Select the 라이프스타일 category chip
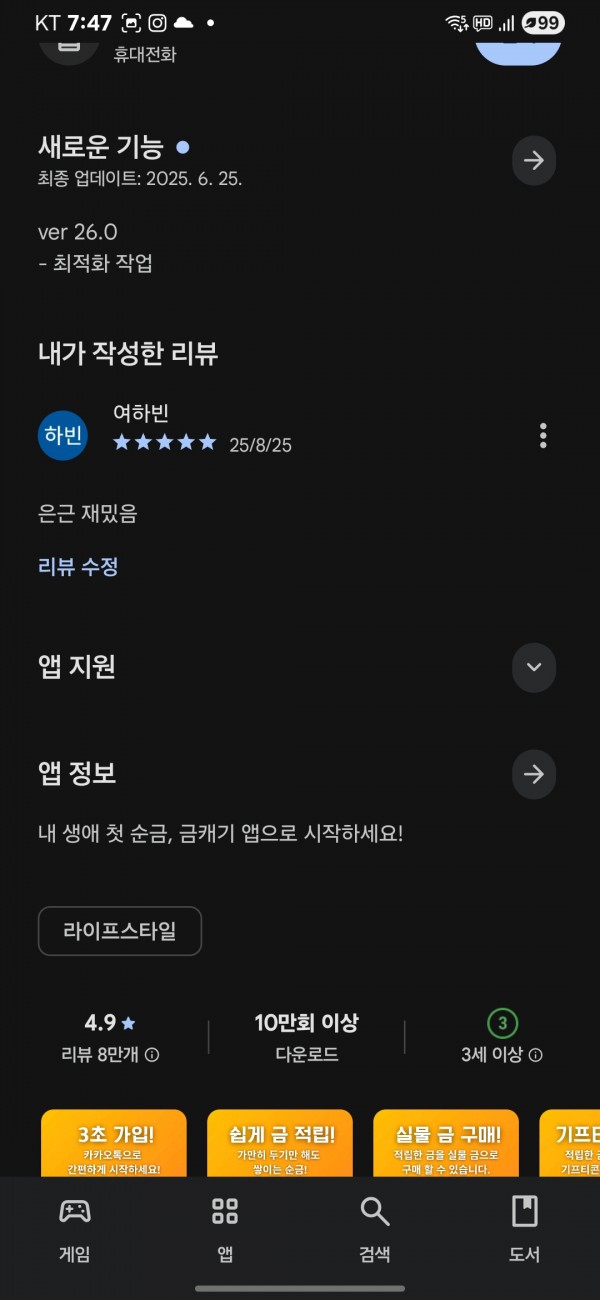The image size is (600, 1300). (120, 931)
